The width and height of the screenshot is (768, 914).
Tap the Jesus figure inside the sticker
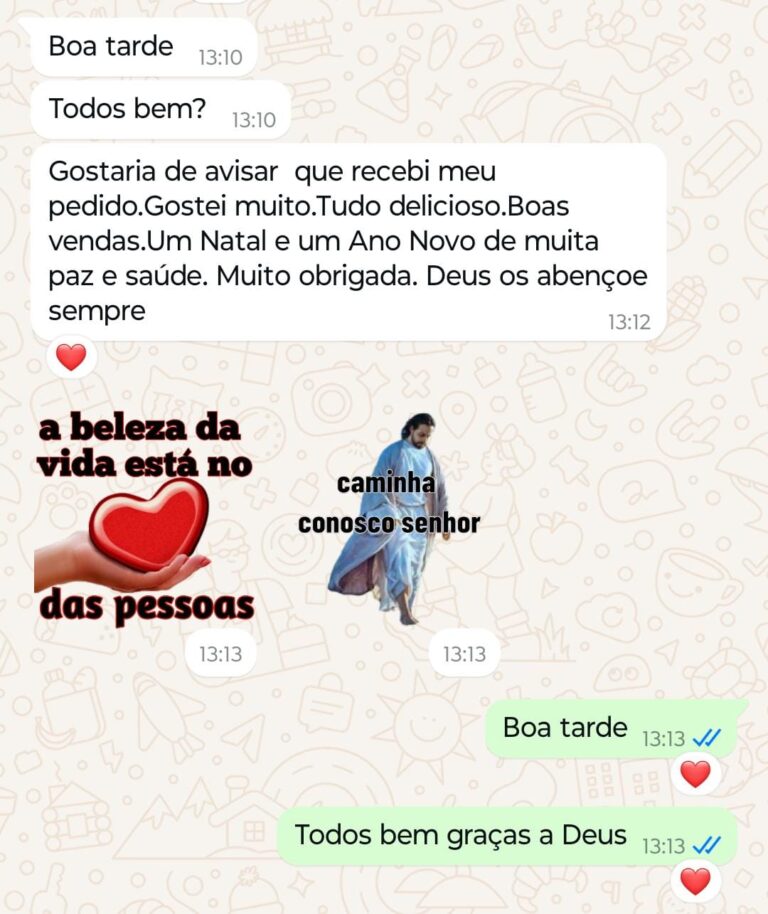410,520
